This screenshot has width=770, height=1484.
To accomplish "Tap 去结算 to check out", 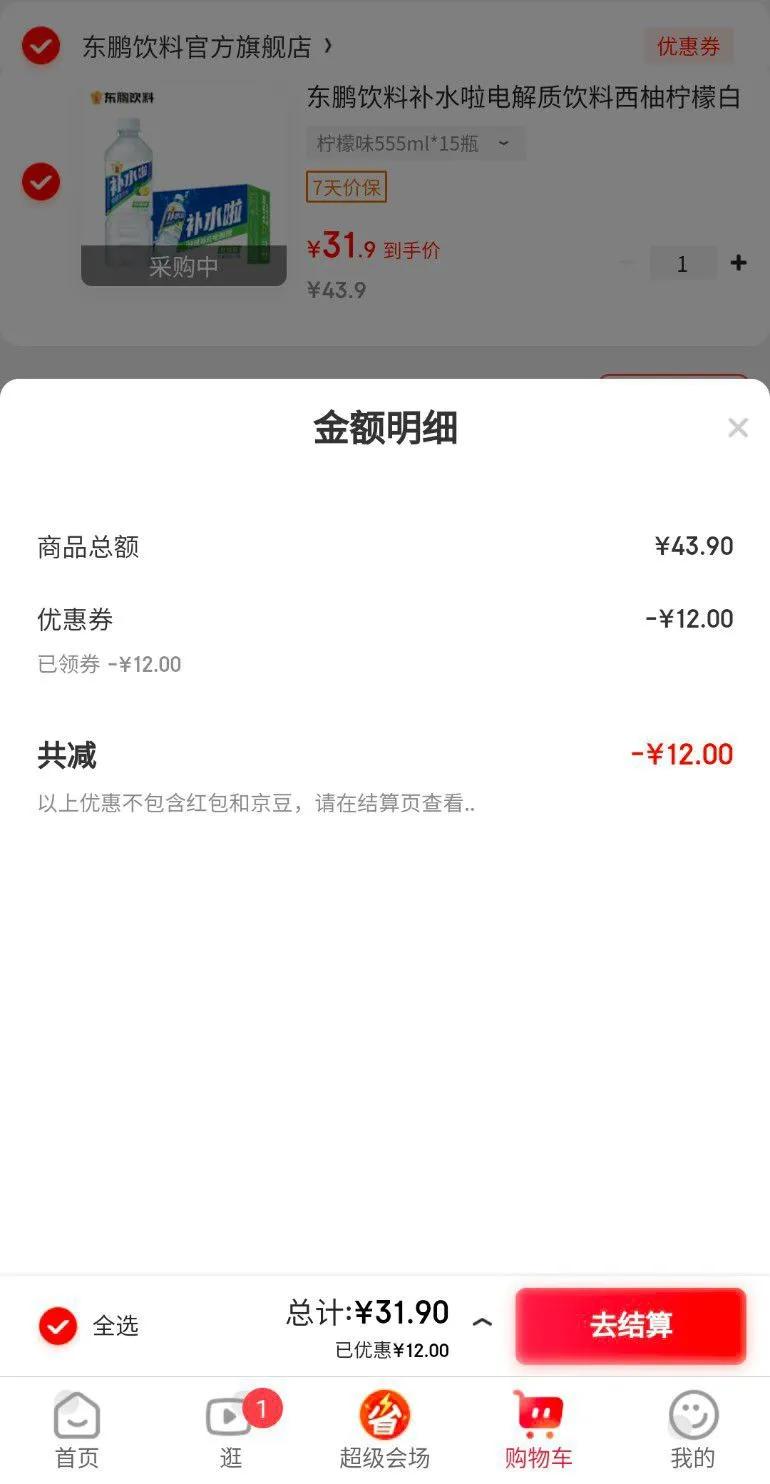I will point(630,1325).
